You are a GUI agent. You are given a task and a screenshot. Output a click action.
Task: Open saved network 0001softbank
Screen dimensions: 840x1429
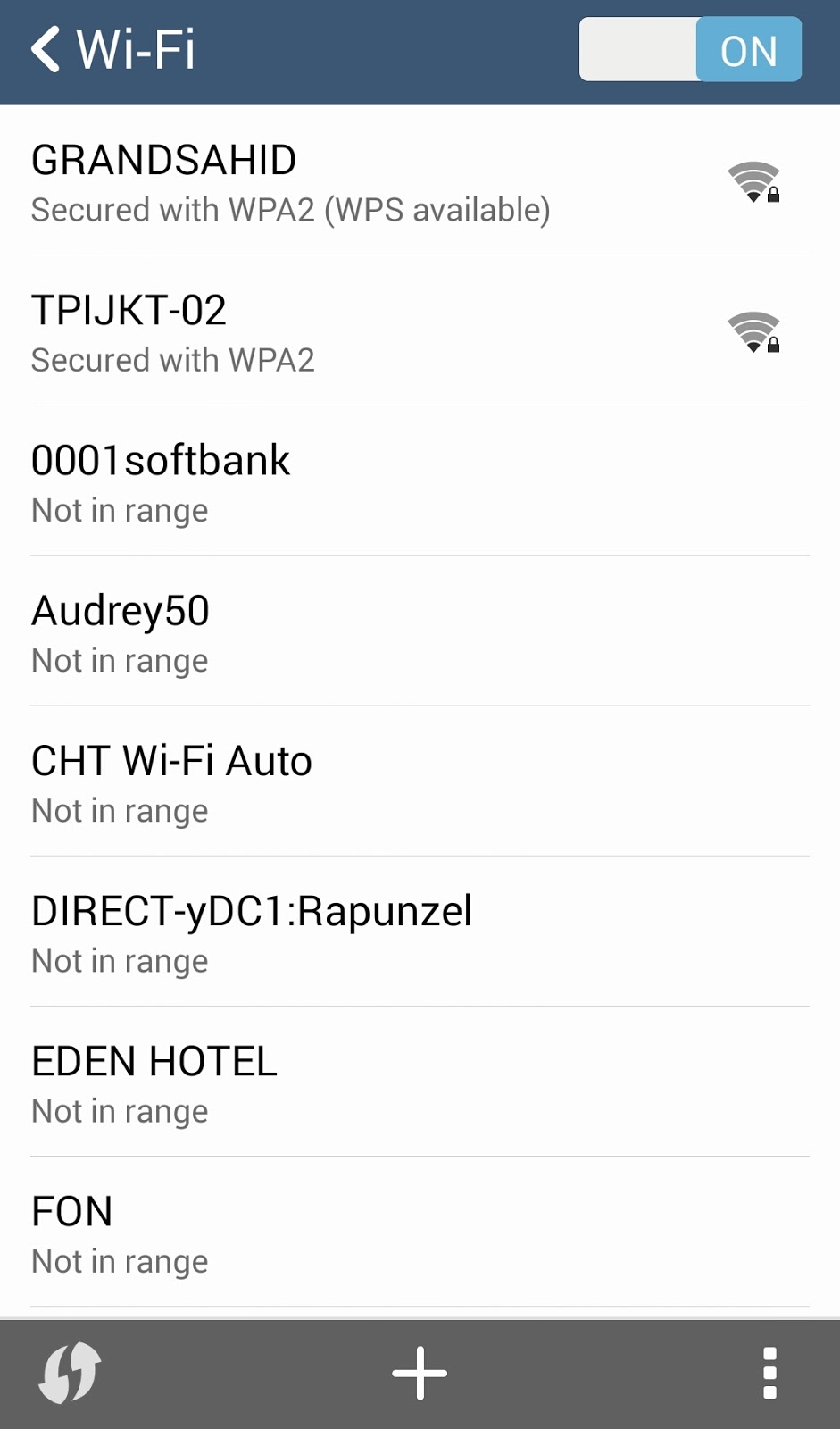pos(420,481)
